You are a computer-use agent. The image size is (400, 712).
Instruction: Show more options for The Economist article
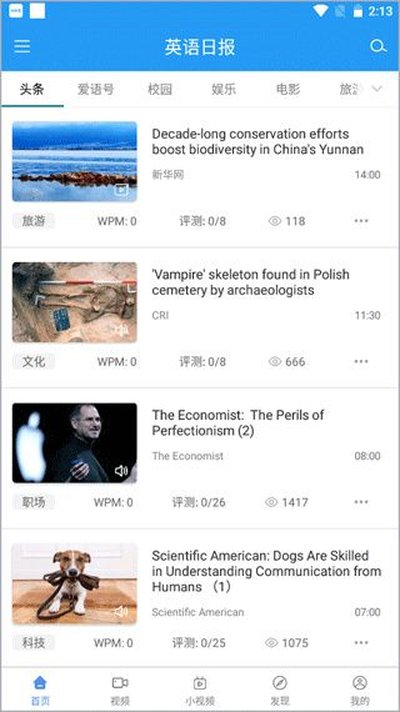[x=361, y=502]
